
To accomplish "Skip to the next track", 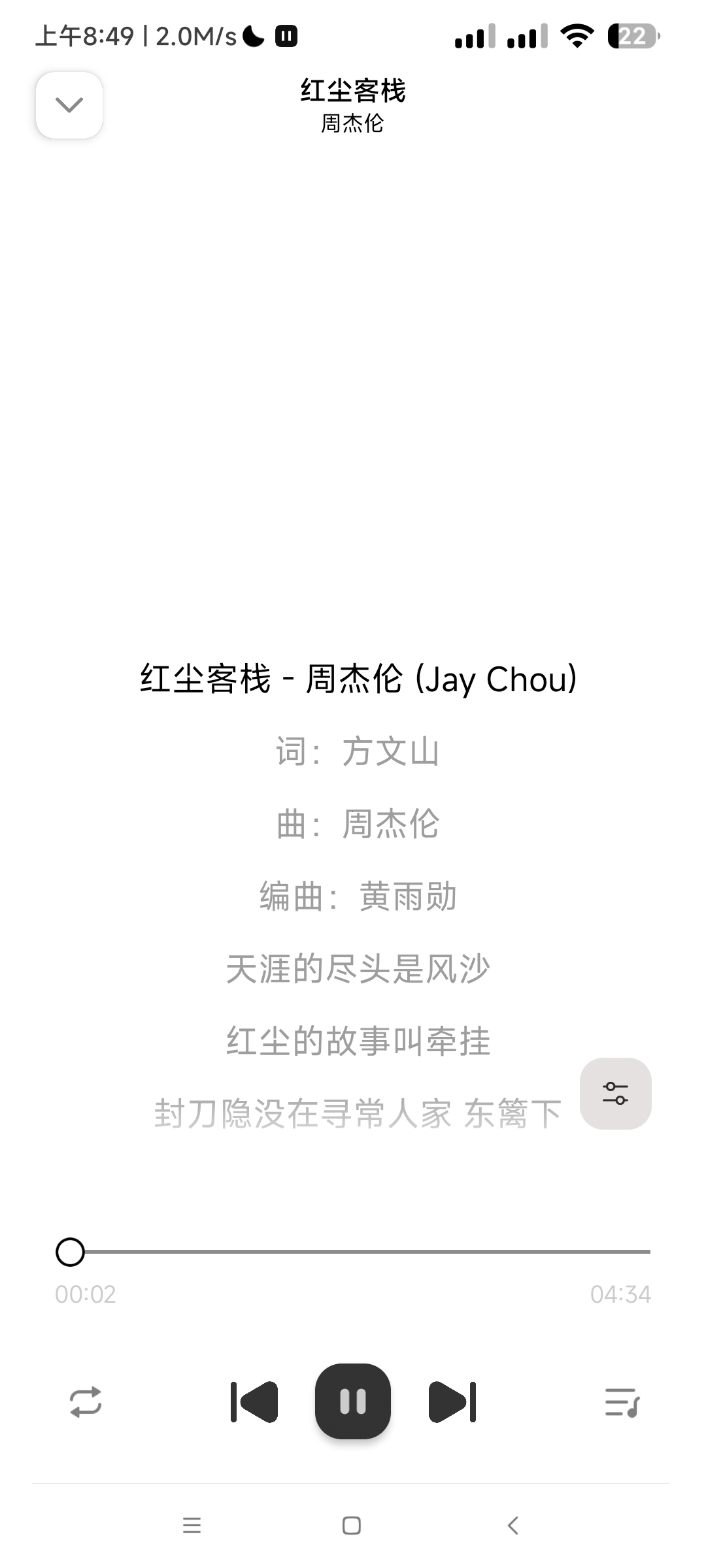I will [452, 1402].
